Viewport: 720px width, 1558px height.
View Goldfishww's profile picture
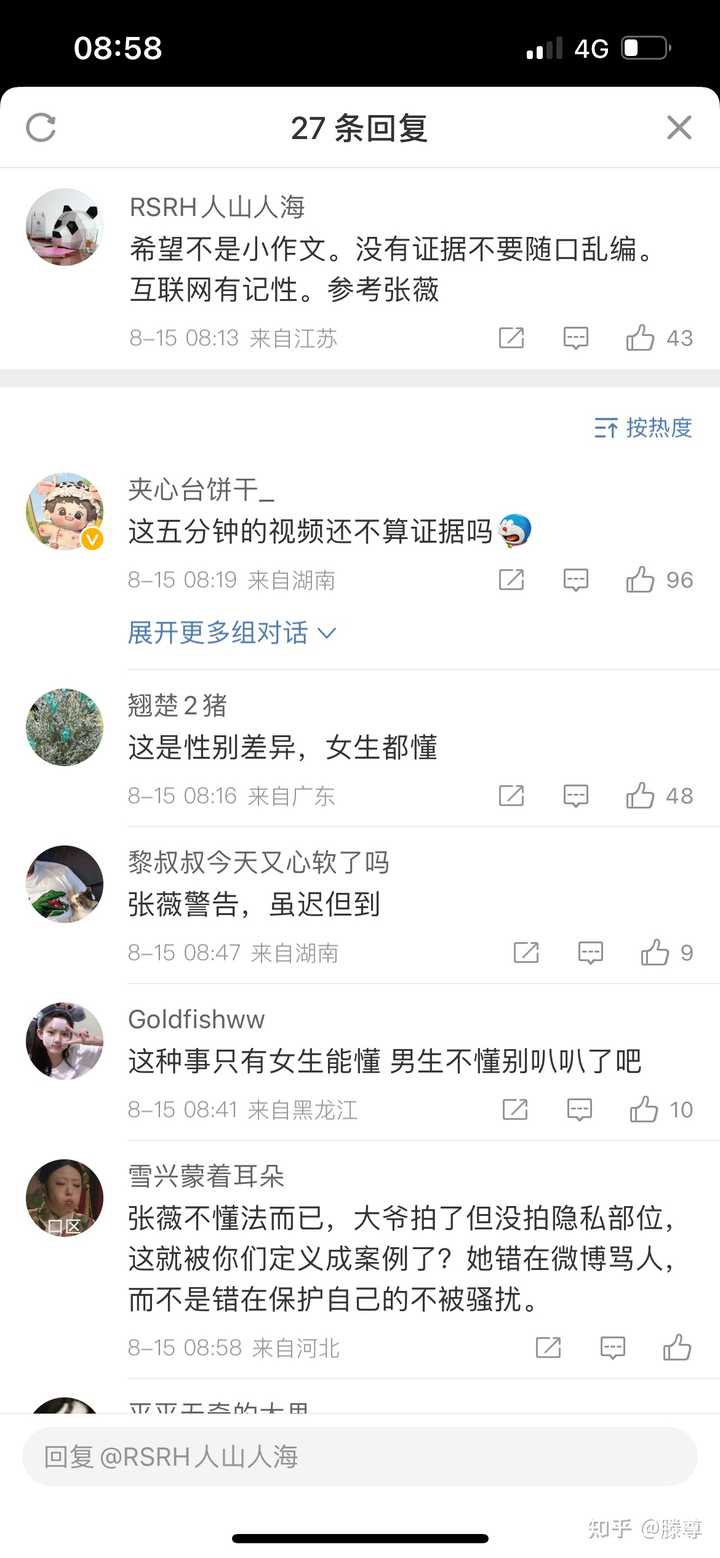(x=65, y=1041)
